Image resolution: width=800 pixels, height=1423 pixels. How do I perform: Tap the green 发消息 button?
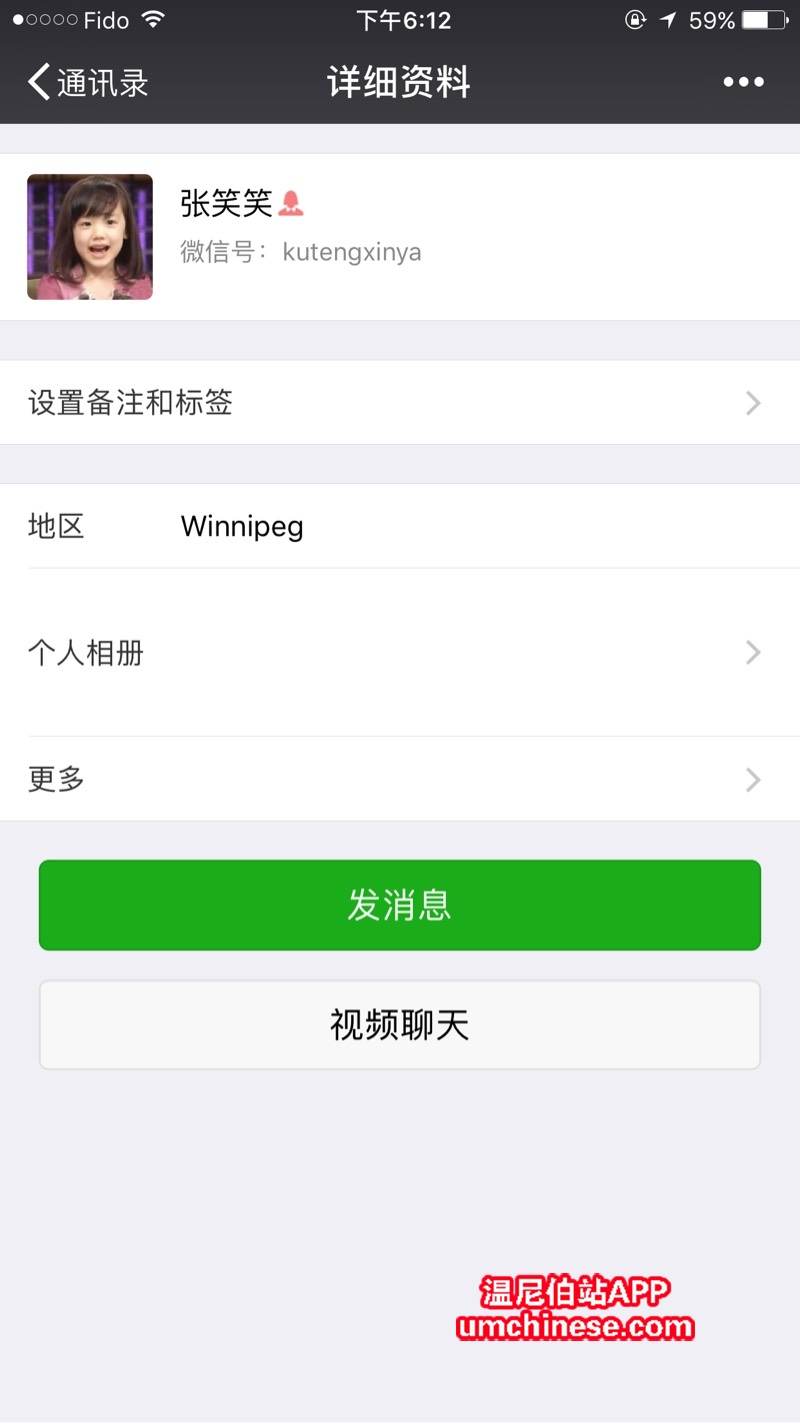point(400,905)
